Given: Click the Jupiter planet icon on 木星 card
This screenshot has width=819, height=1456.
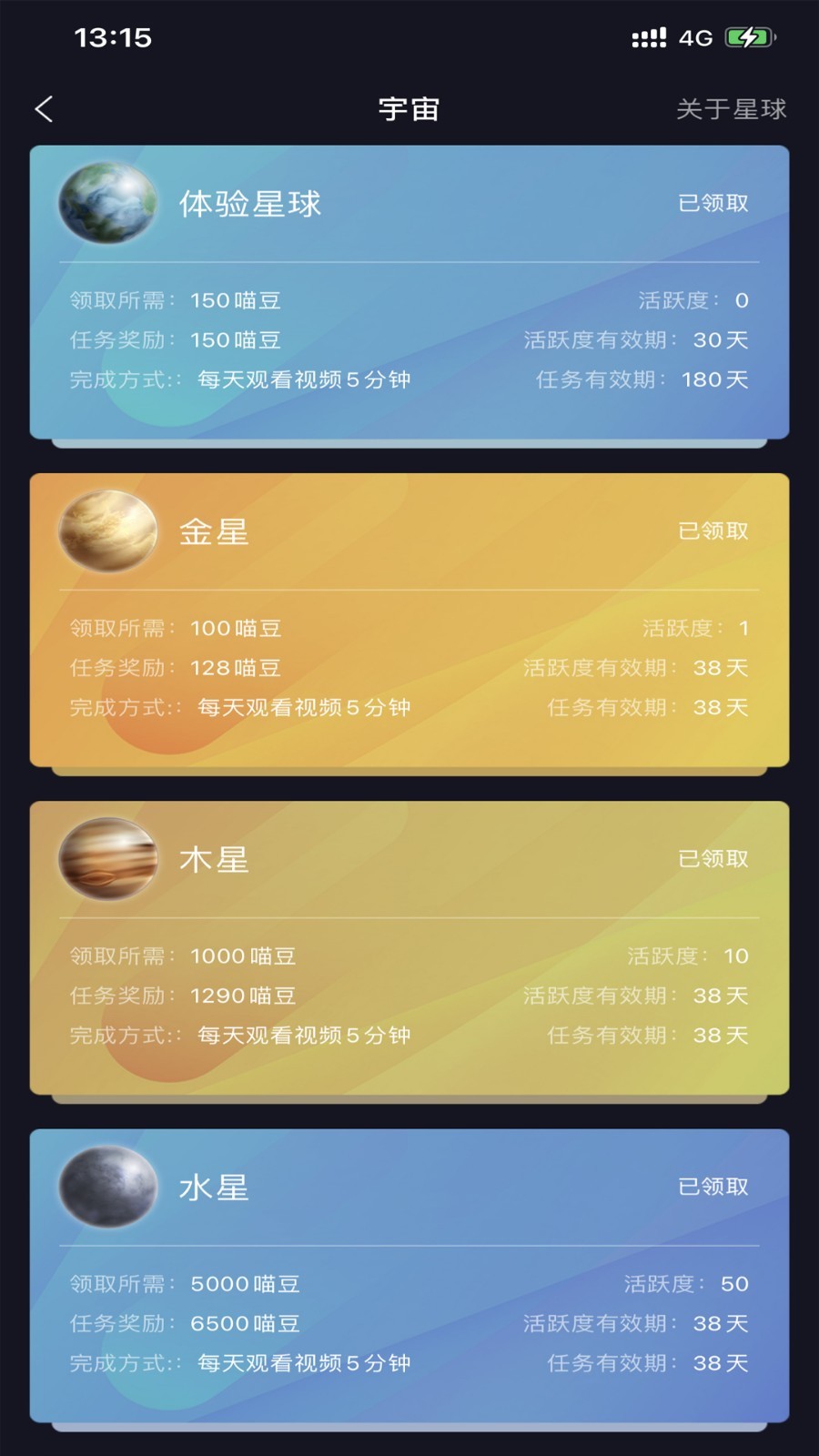Looking at the screenshot, I should (x=107, y=859).
